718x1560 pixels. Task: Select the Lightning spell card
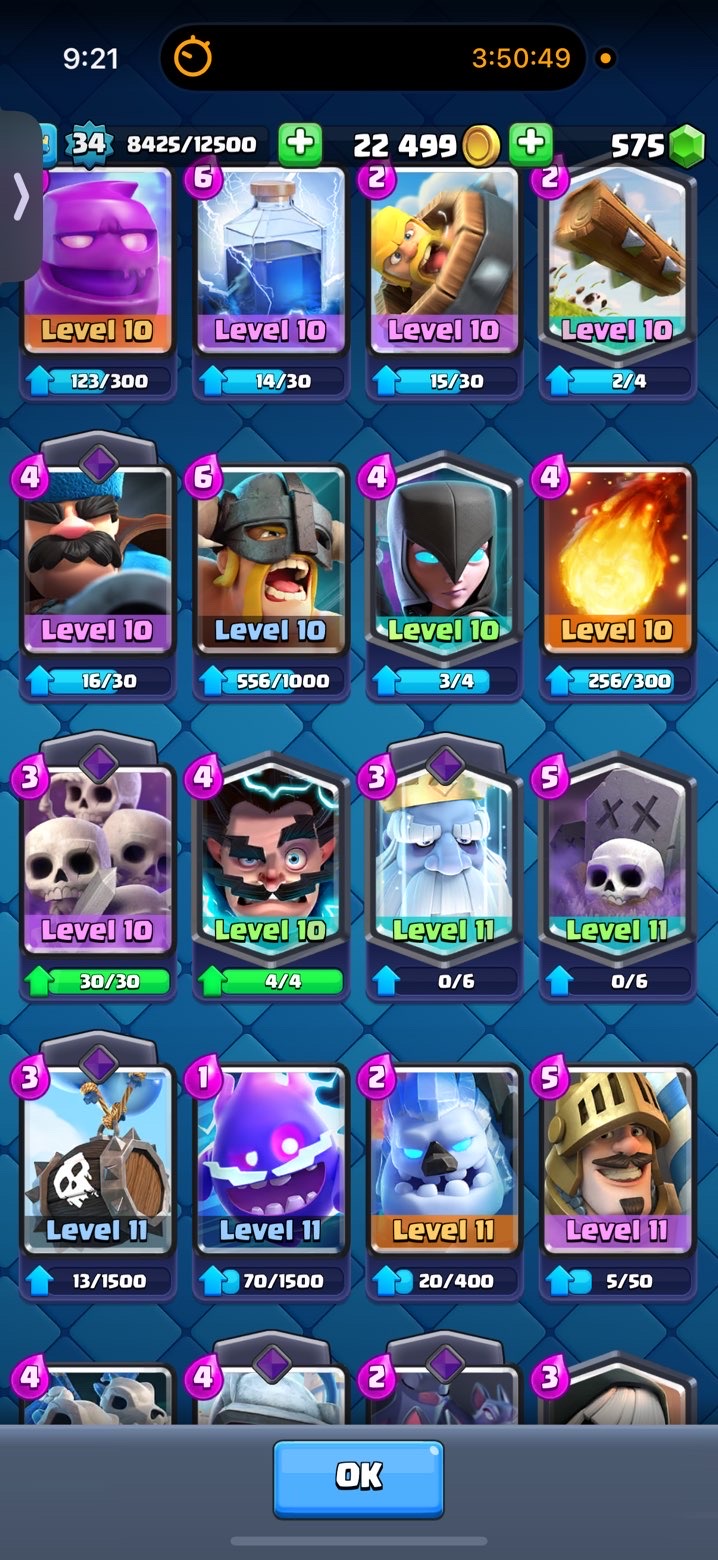click(270, 265)
